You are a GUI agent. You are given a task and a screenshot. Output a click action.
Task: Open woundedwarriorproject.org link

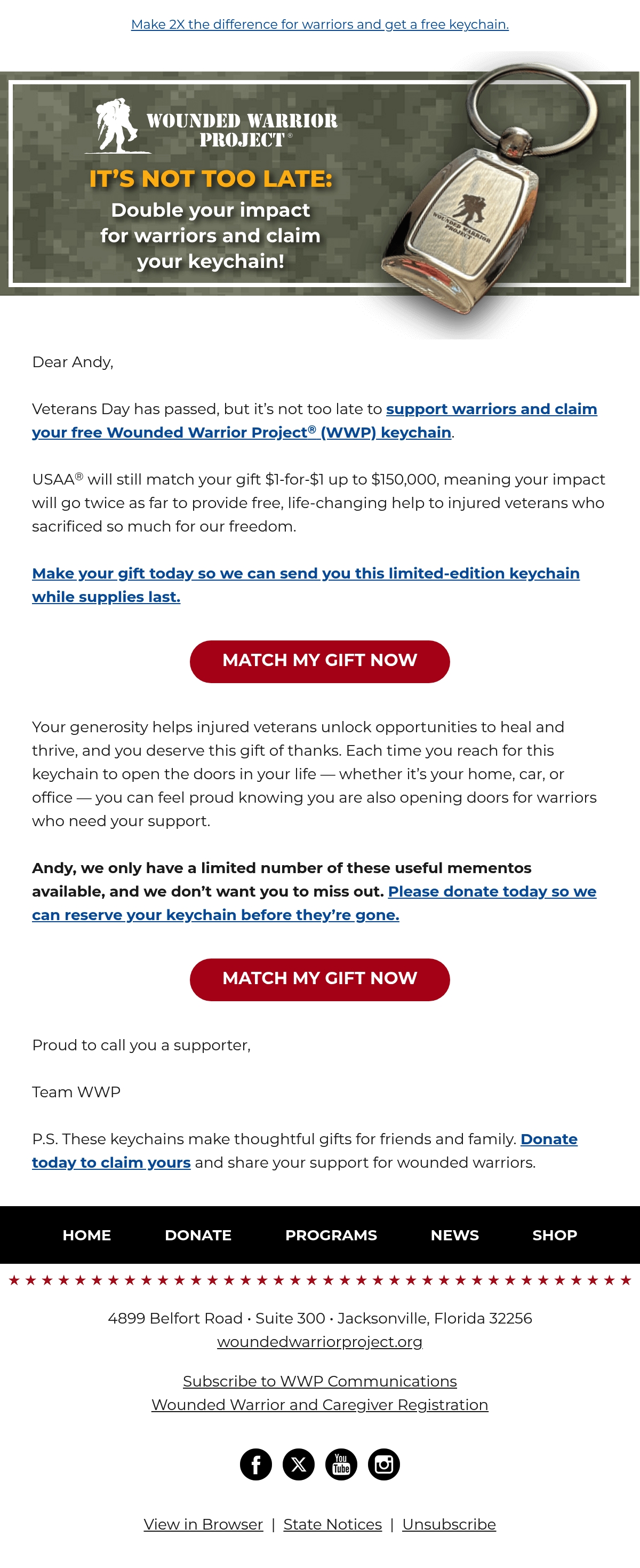point(320,1342)
